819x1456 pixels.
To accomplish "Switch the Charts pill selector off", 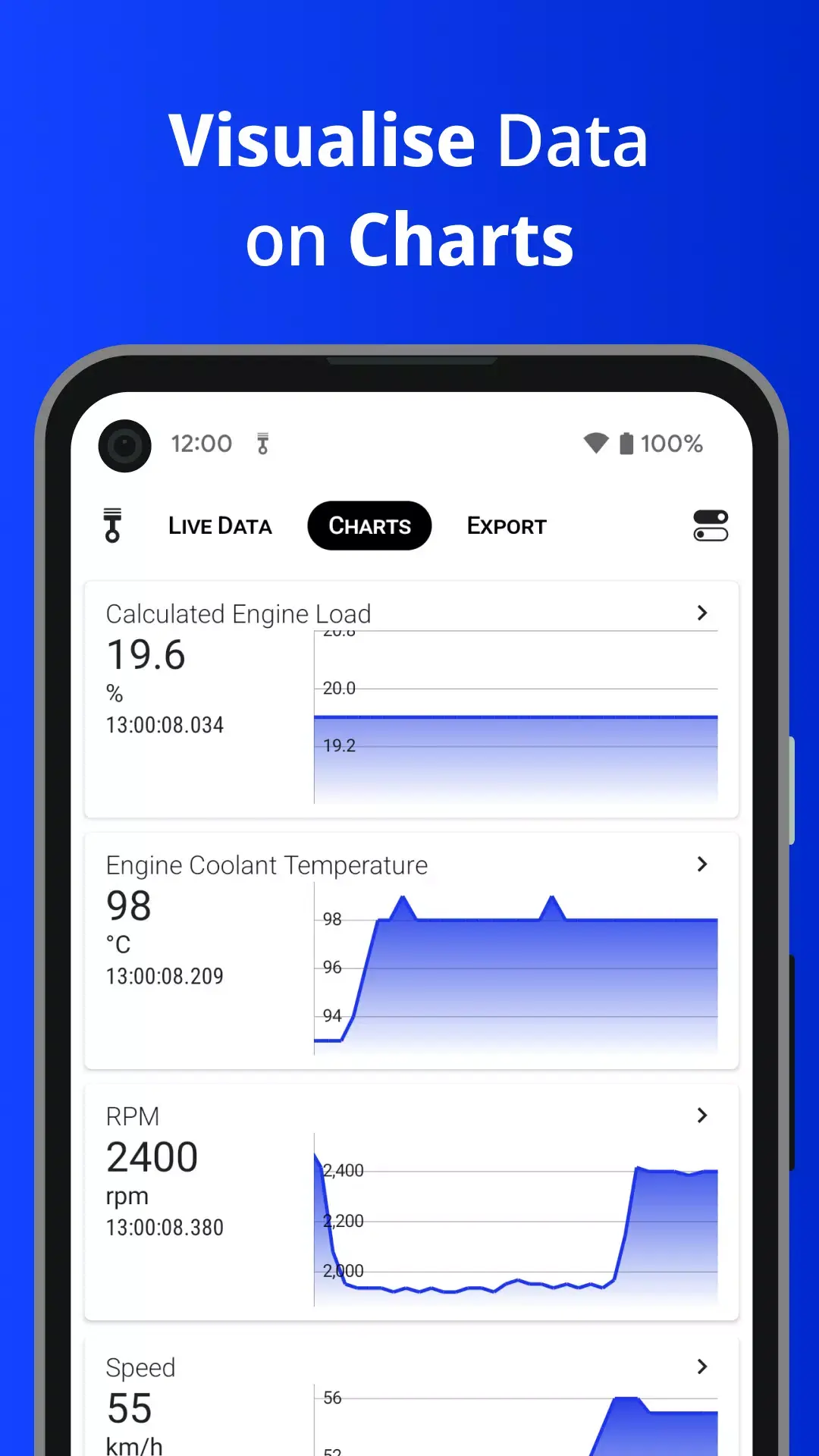I will point(369,525).
